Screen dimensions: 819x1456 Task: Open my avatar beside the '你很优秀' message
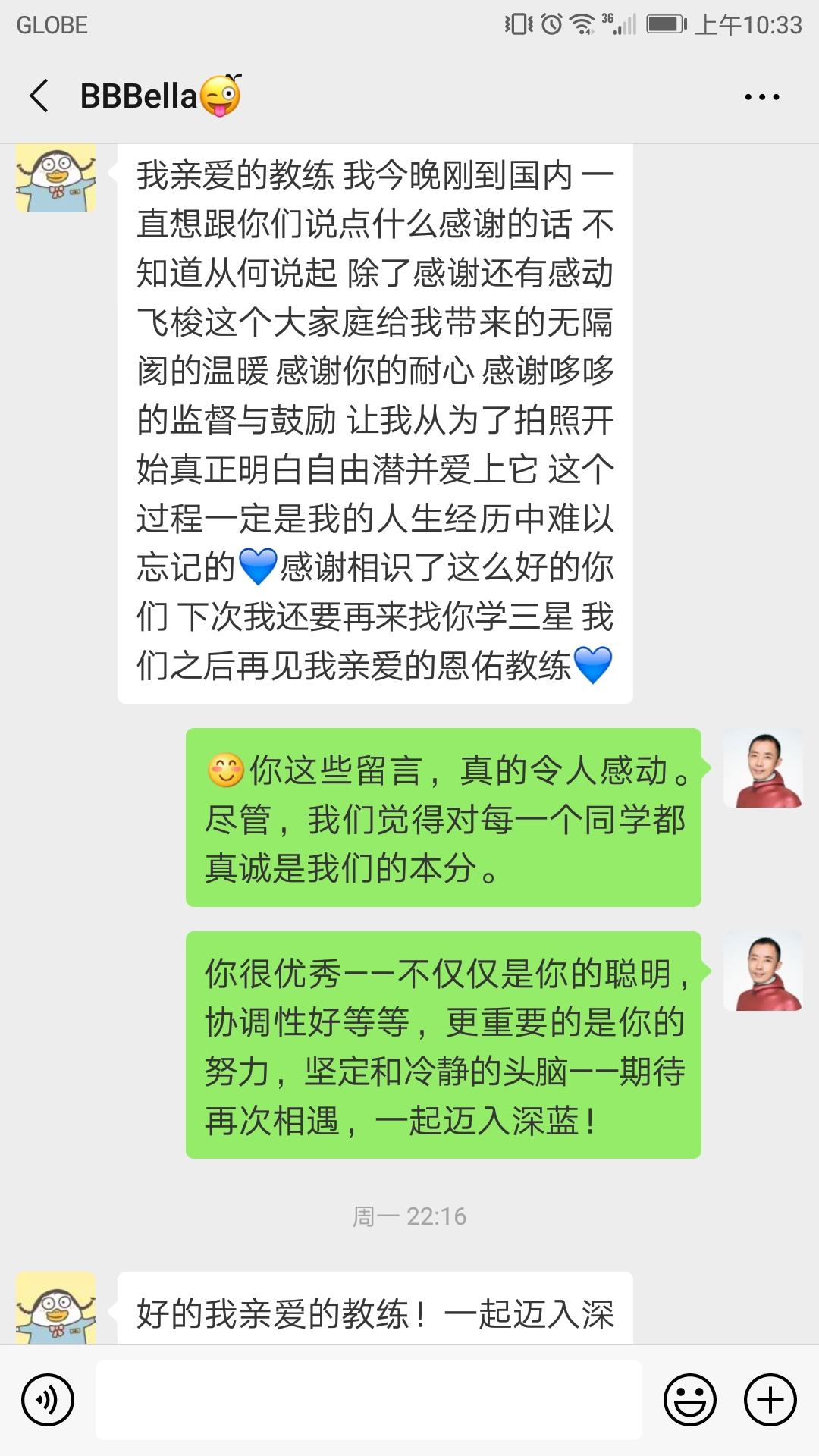(763, 971)
